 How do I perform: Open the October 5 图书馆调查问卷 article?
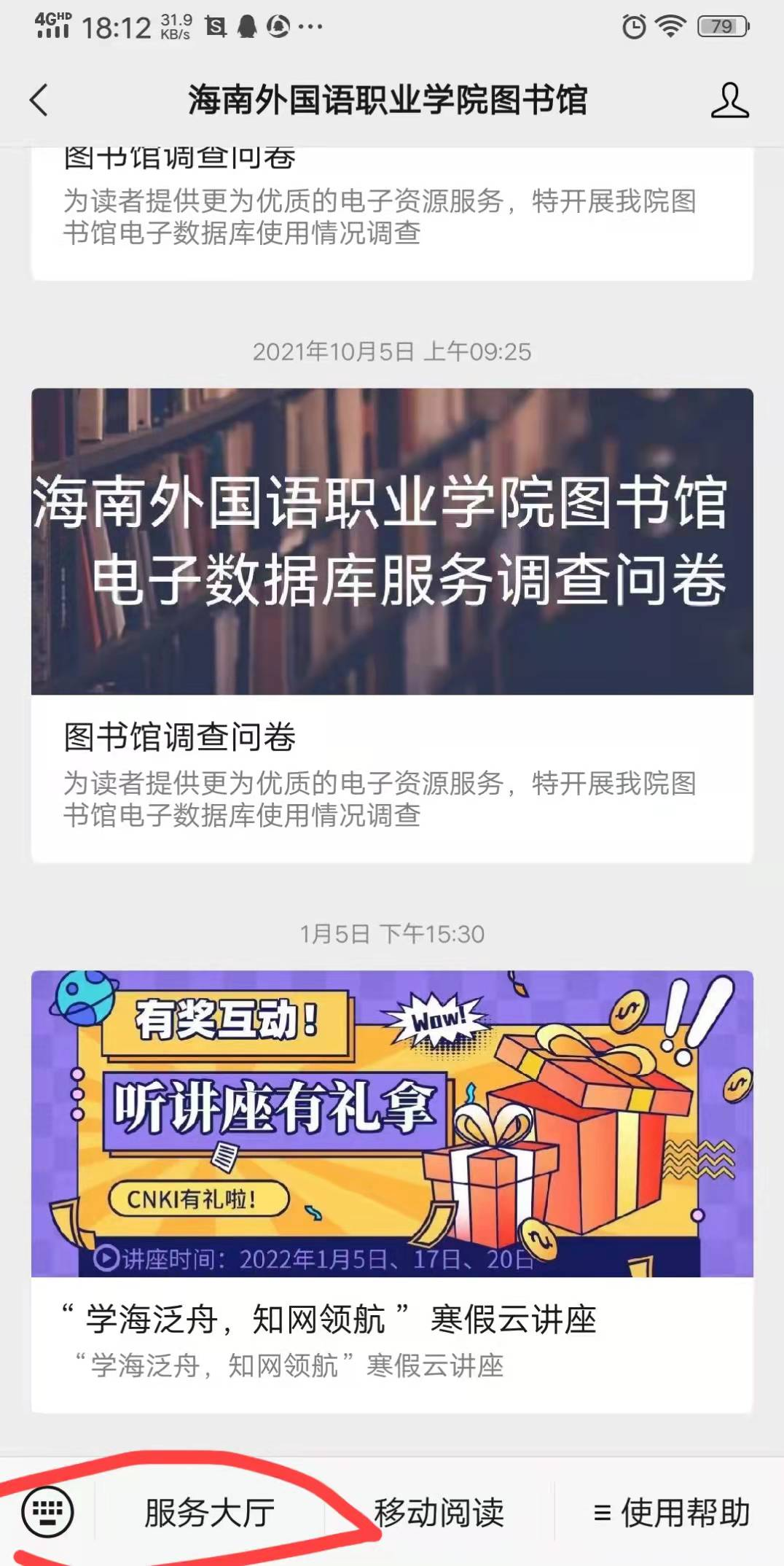[x=392, y=625]
